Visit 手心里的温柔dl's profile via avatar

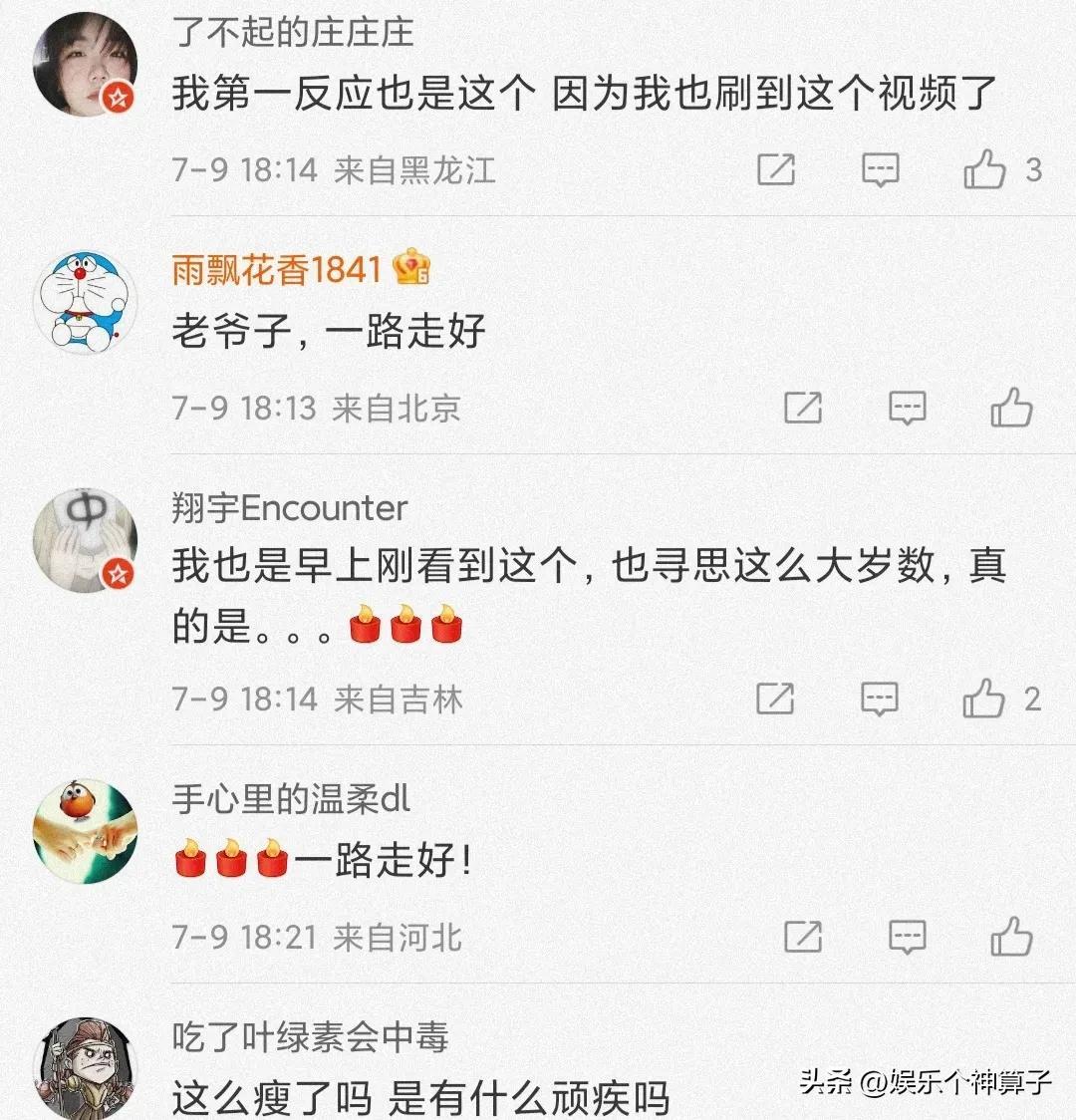pos(85,831)
